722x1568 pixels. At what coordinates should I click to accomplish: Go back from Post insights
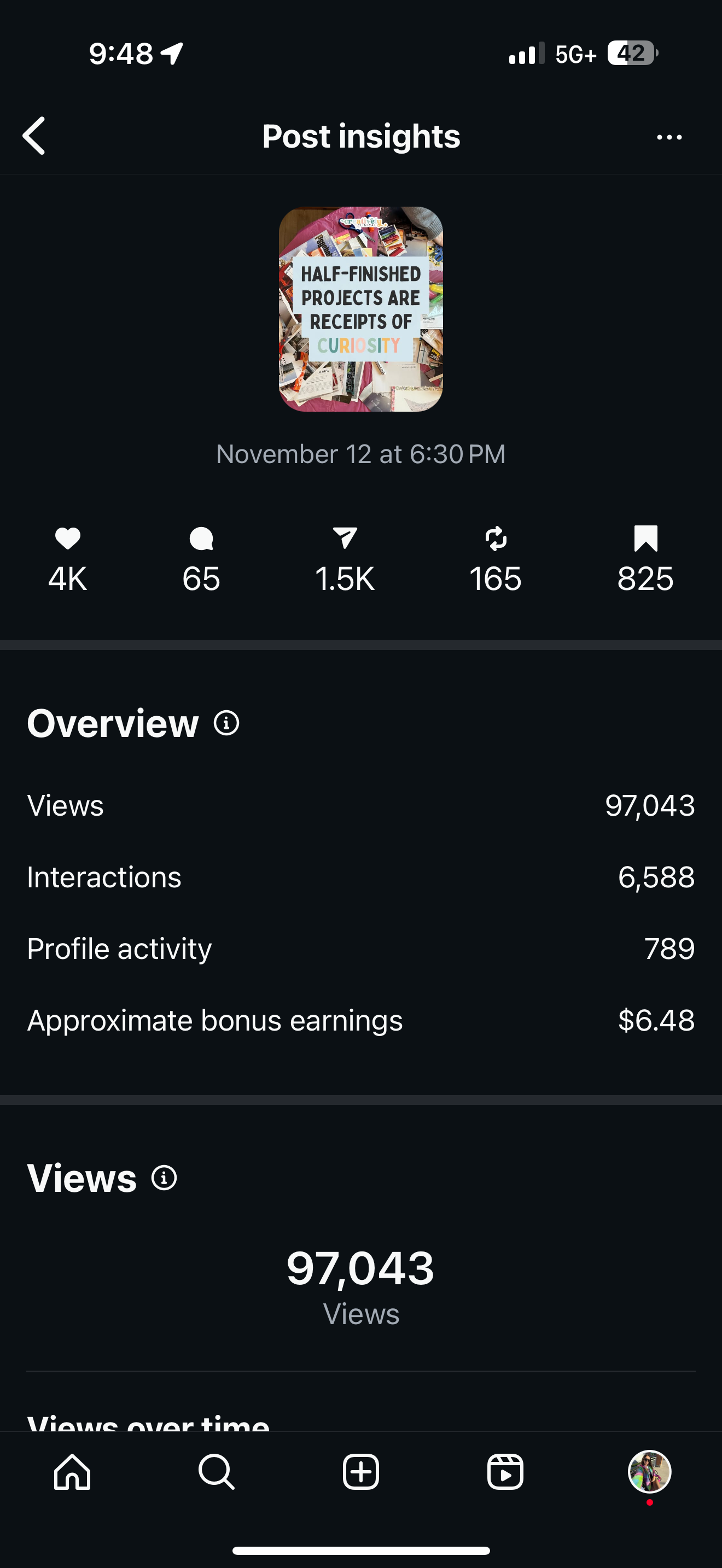34,136
